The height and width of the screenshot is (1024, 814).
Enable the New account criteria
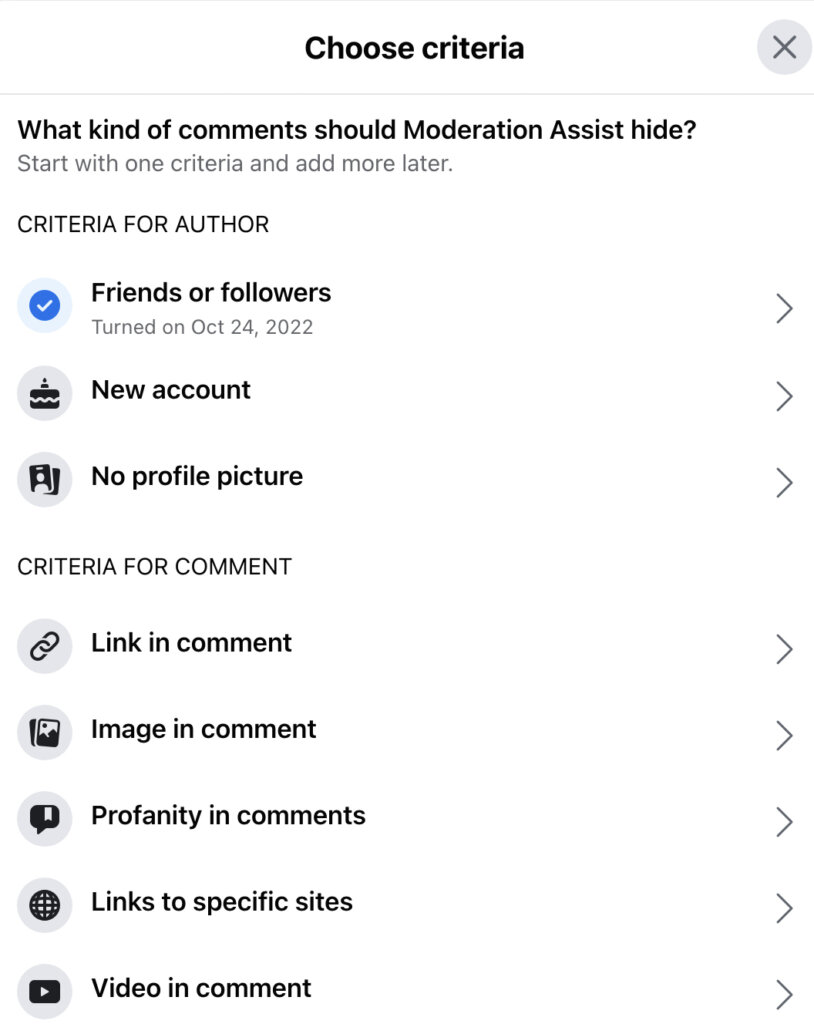tap(170, 393)
